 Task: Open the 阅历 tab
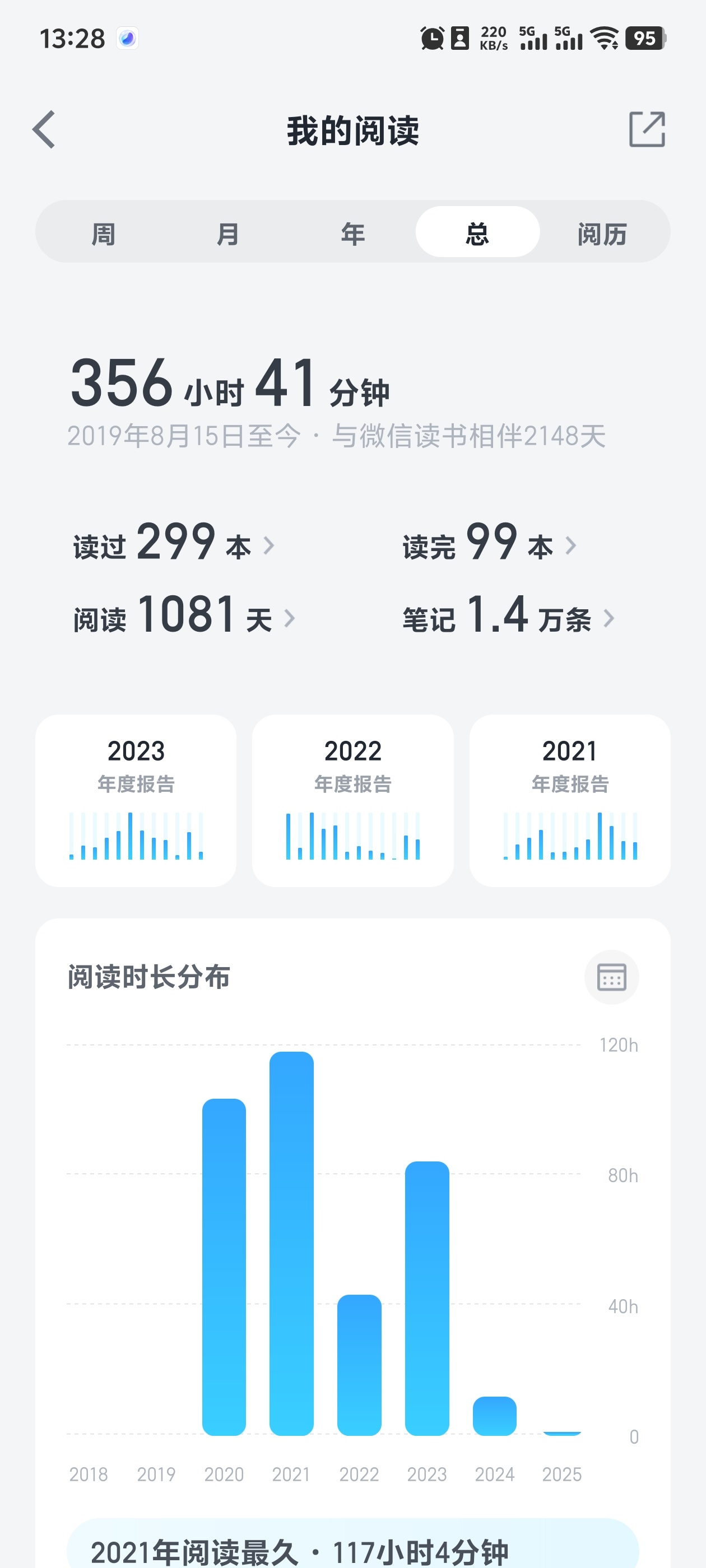click(602, 233)
